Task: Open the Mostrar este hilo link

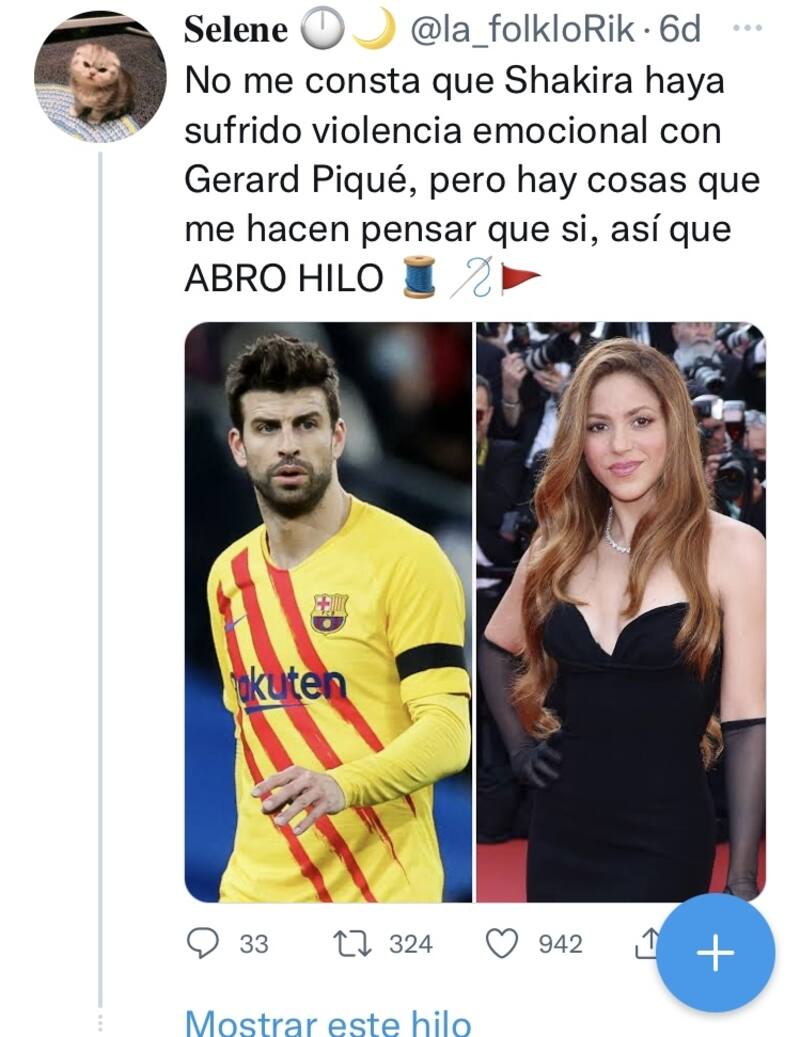Action: click(327, 1023)
